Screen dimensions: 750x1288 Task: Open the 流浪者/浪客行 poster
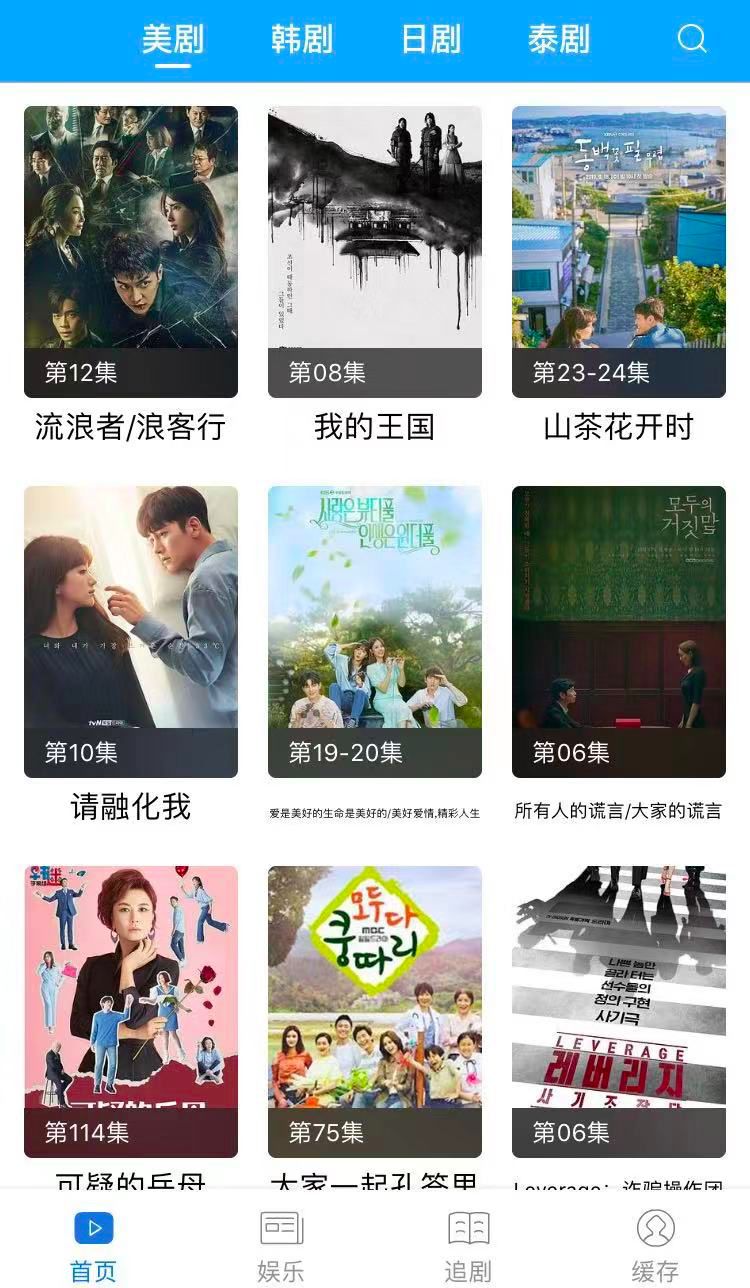131,240
